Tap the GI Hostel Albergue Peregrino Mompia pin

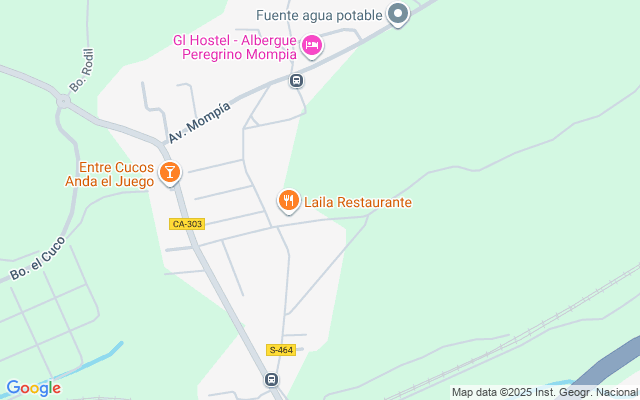tap(312, 46)
